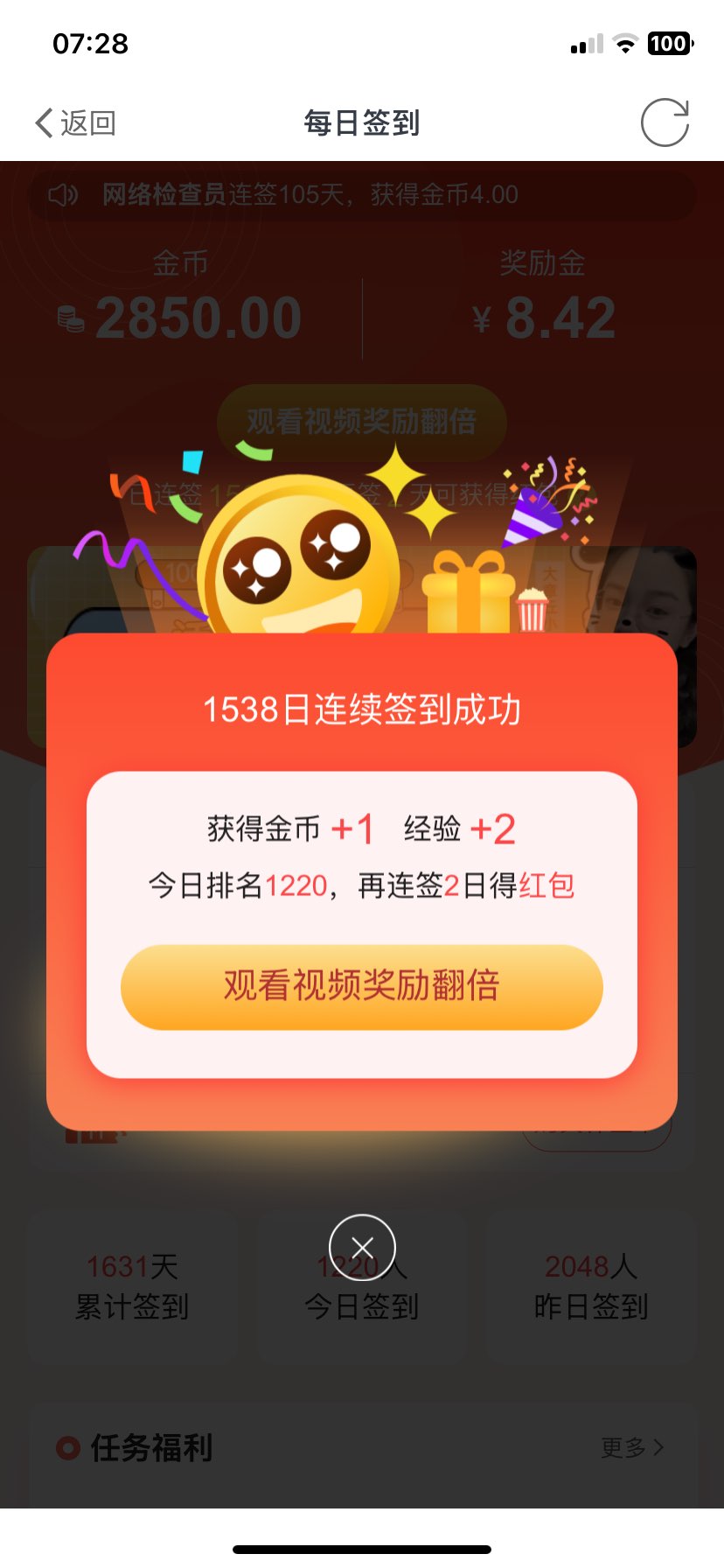Screen dimensions: 724x1568
Task: Tap 观看视频奖励翻倍 in the sign-in popup
Action: point(361,986)
